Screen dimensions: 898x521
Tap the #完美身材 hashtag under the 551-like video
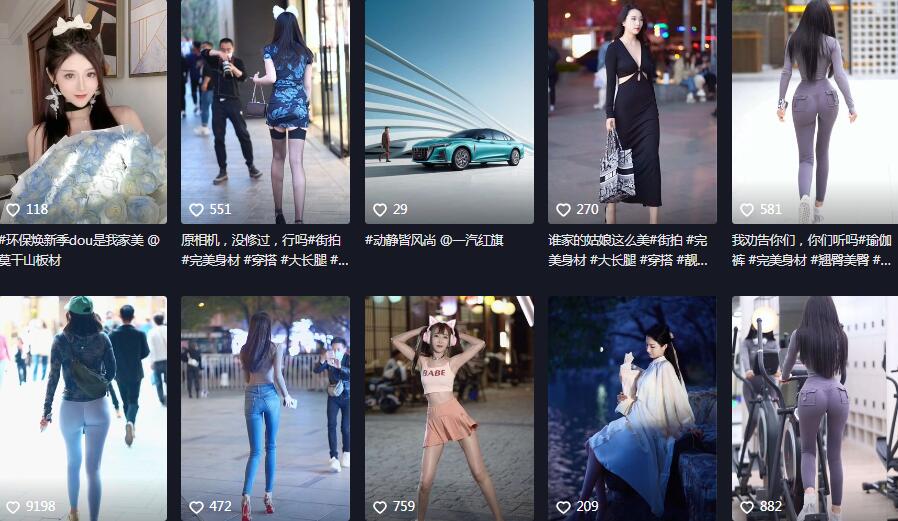(x=210, y=260)
